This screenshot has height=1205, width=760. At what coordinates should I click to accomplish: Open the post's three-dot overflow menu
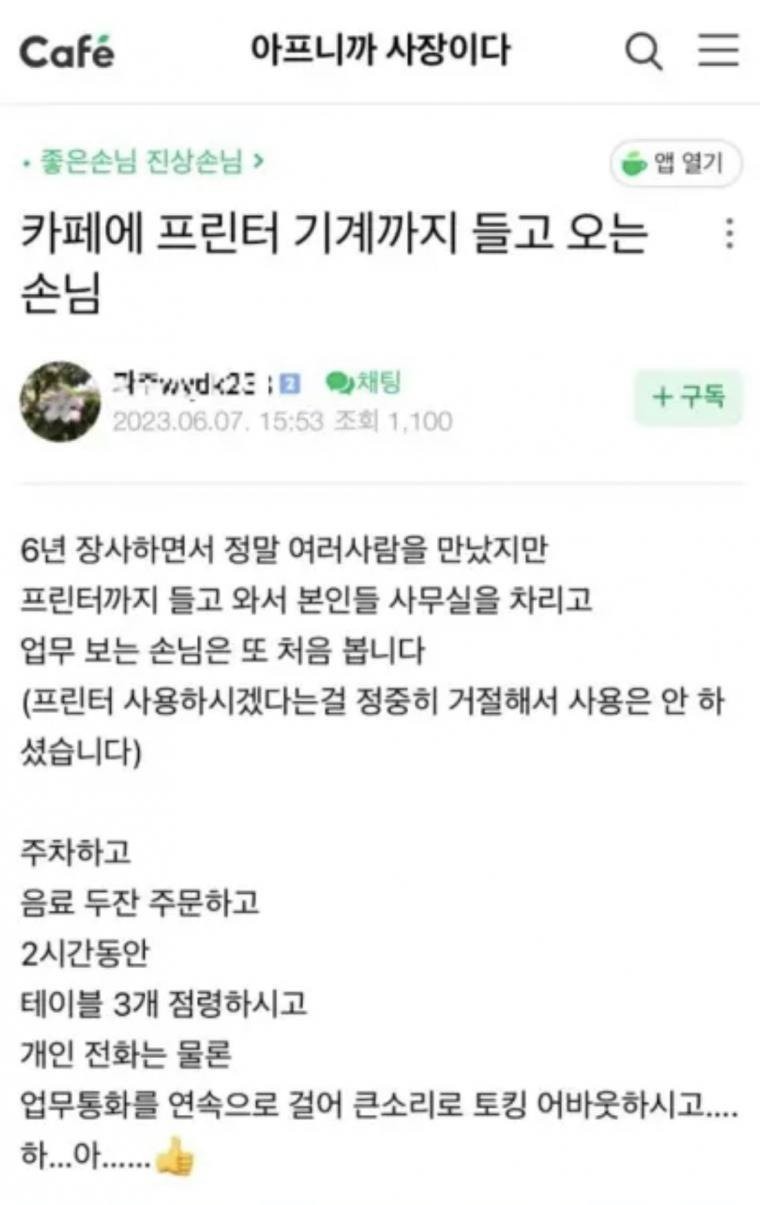pos(729,234)
